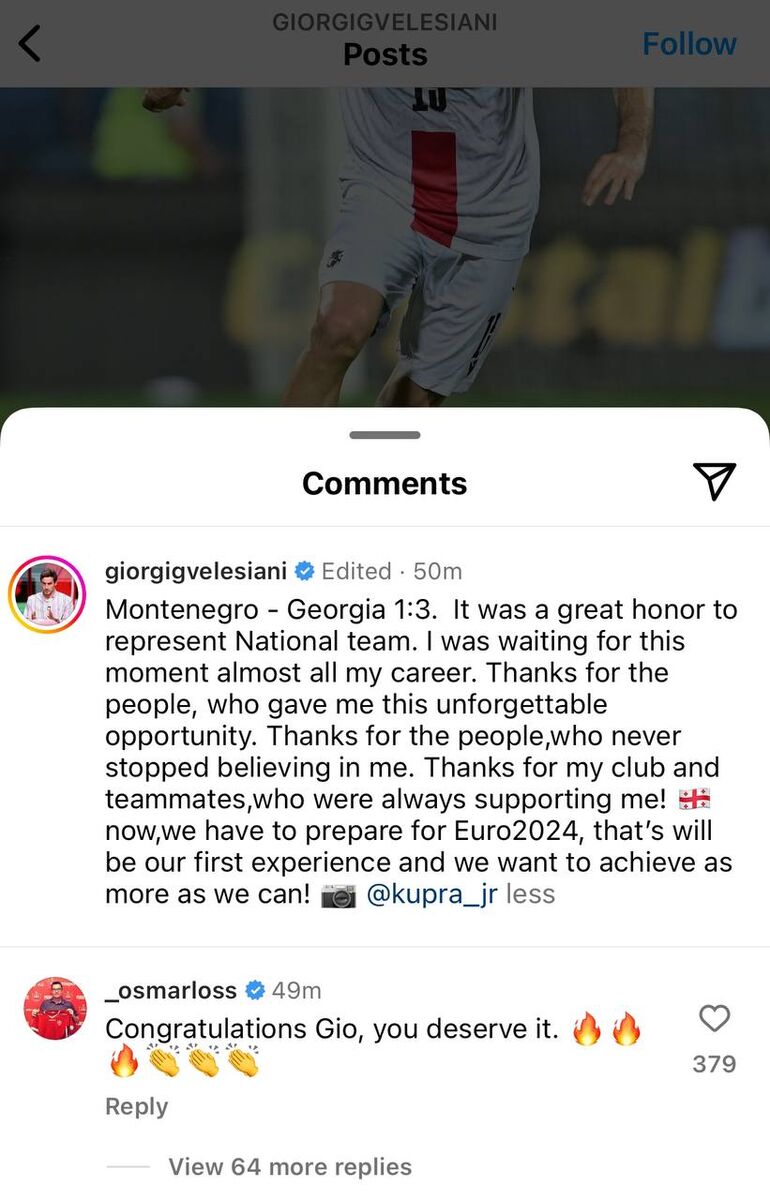The image size is (770, 1200).
Task: Open _osmarloss profile avatar
Action: point(55,1008)
